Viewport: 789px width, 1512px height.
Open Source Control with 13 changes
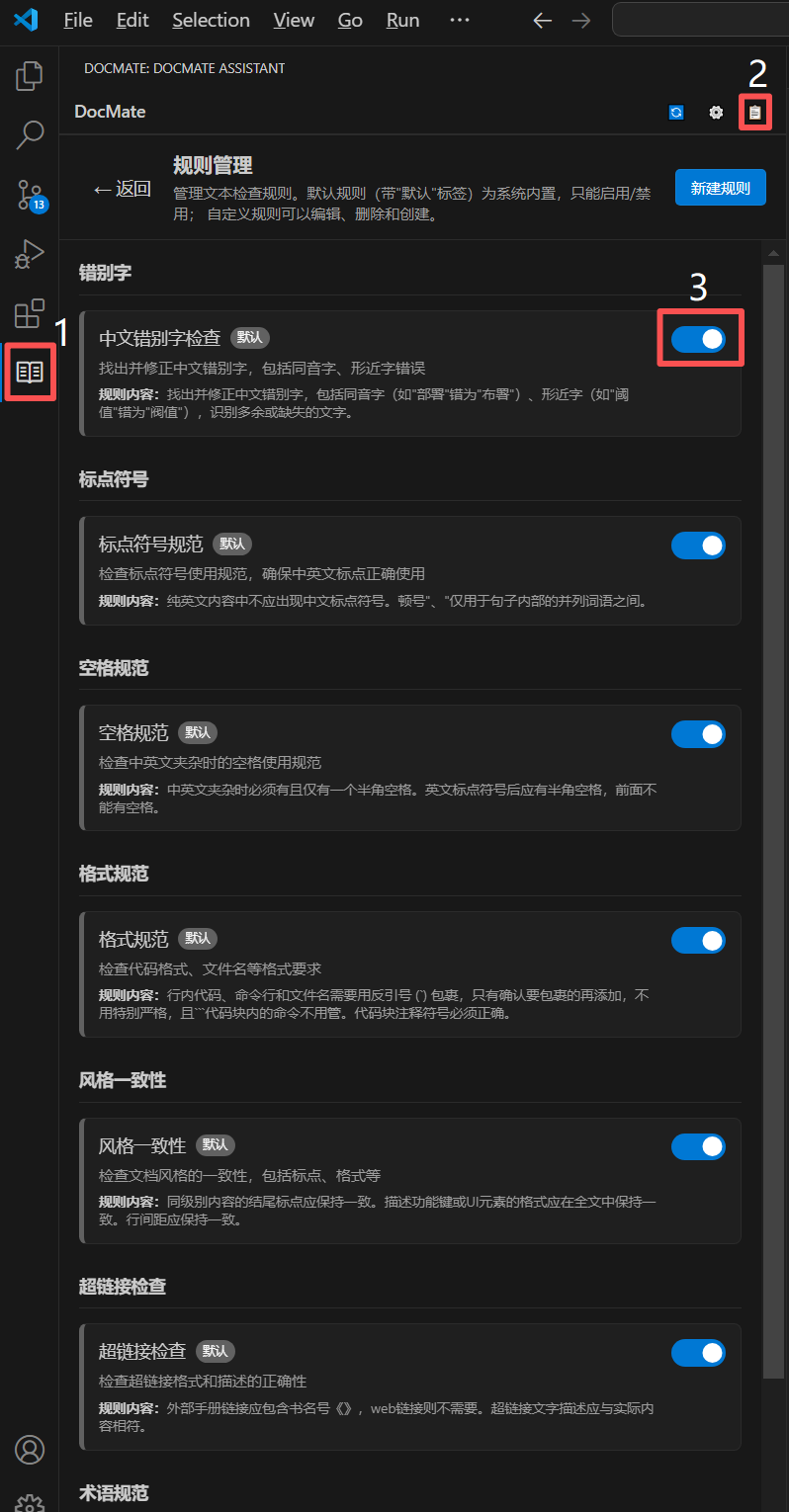coord(30,195)
